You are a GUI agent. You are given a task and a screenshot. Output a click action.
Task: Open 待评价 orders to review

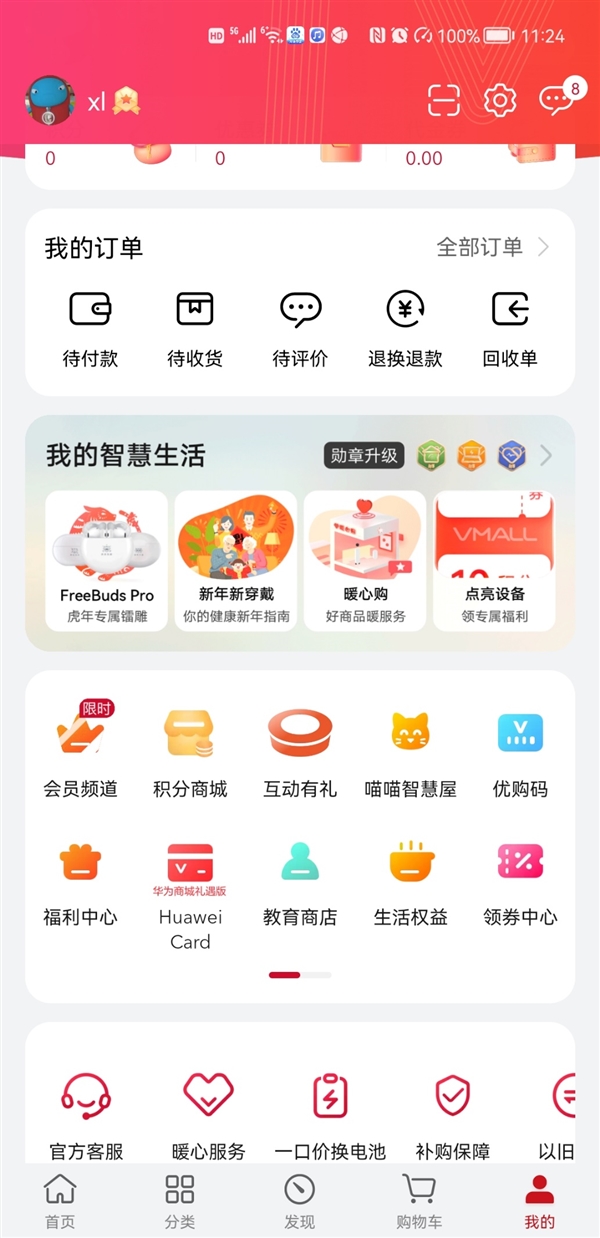pos(300,328)
